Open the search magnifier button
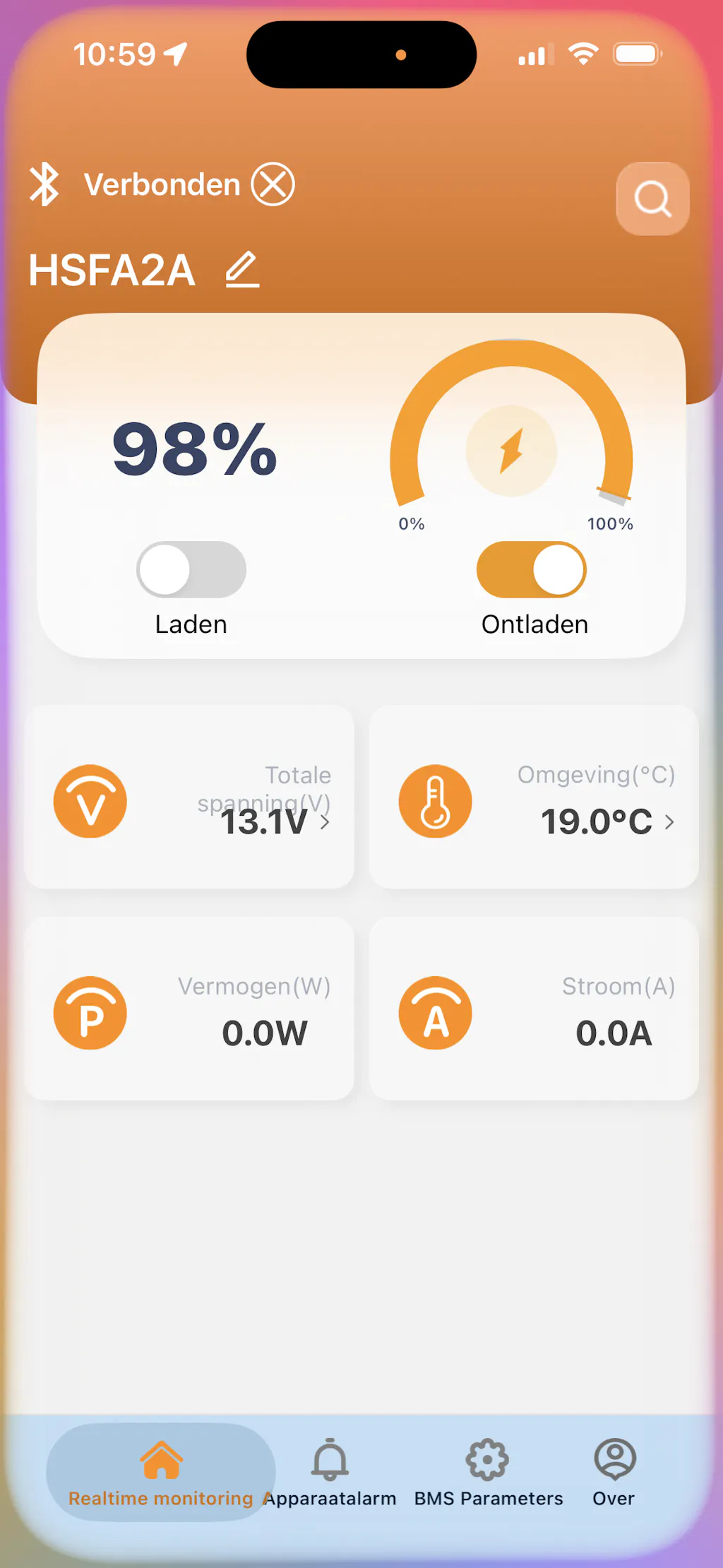This screenshot has height=1568, width=723. (x=652, y=198)
